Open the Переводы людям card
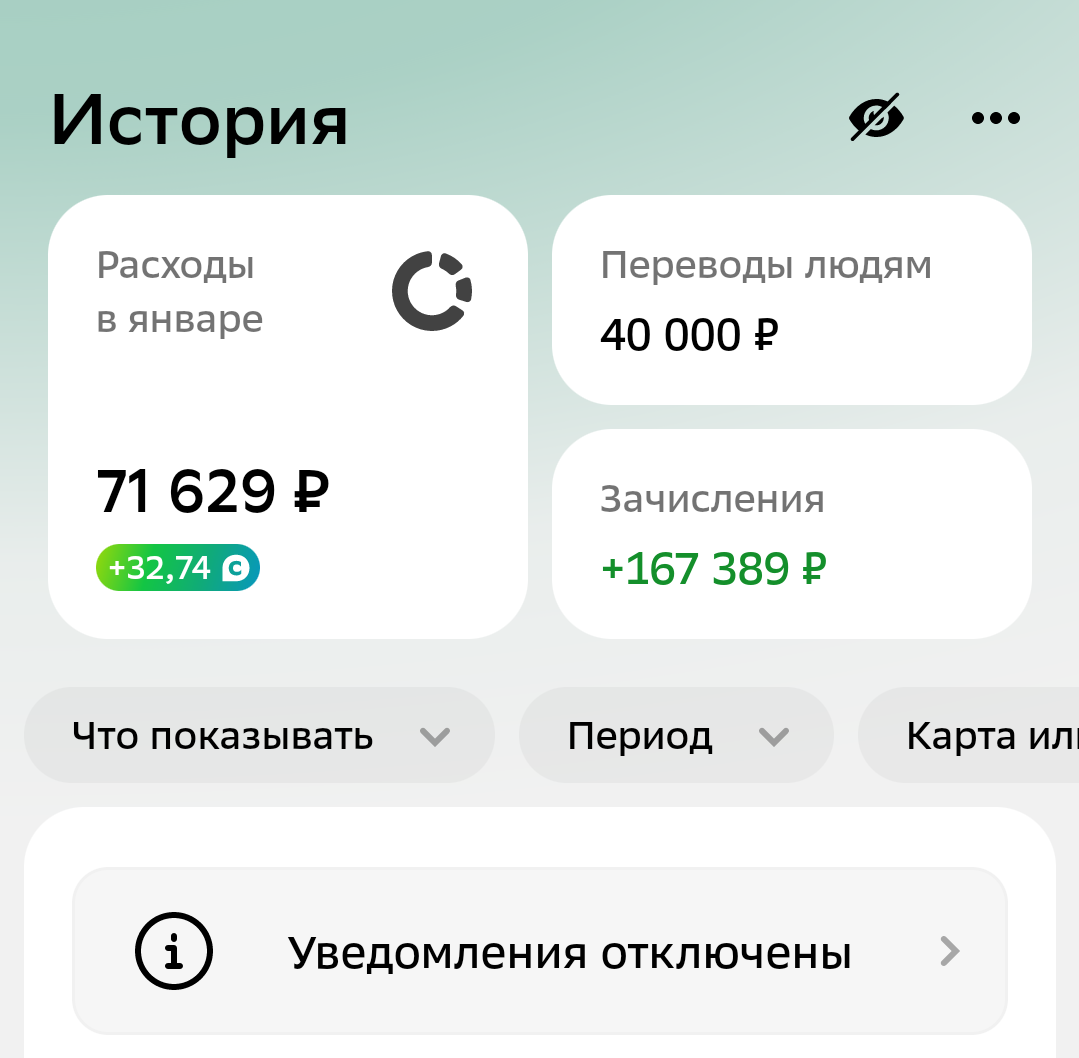The image size is (1079, 1058). [x=791, y=299]
